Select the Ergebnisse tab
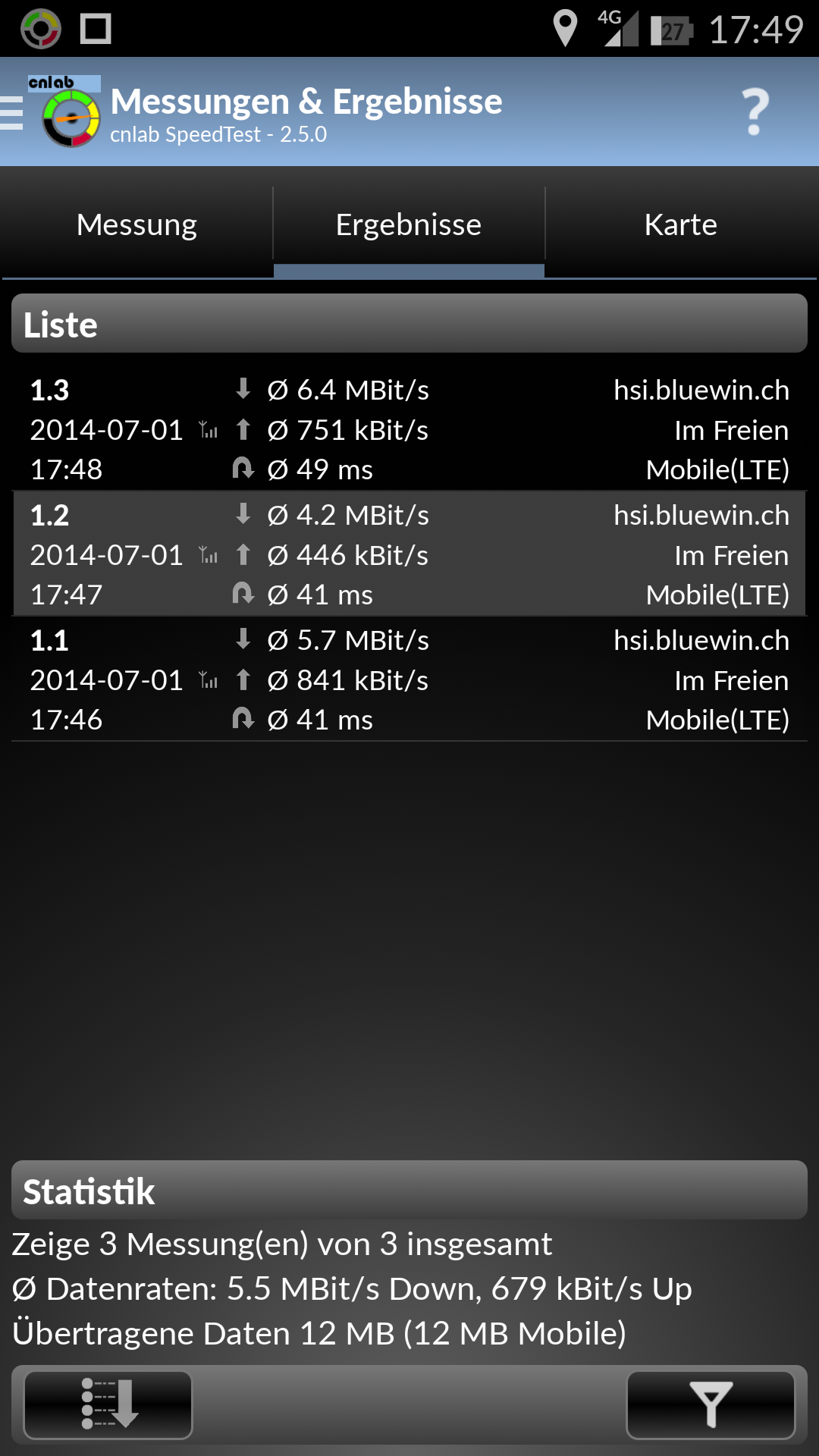Viewport: 819px width, 1456px height. coord(409,225)
